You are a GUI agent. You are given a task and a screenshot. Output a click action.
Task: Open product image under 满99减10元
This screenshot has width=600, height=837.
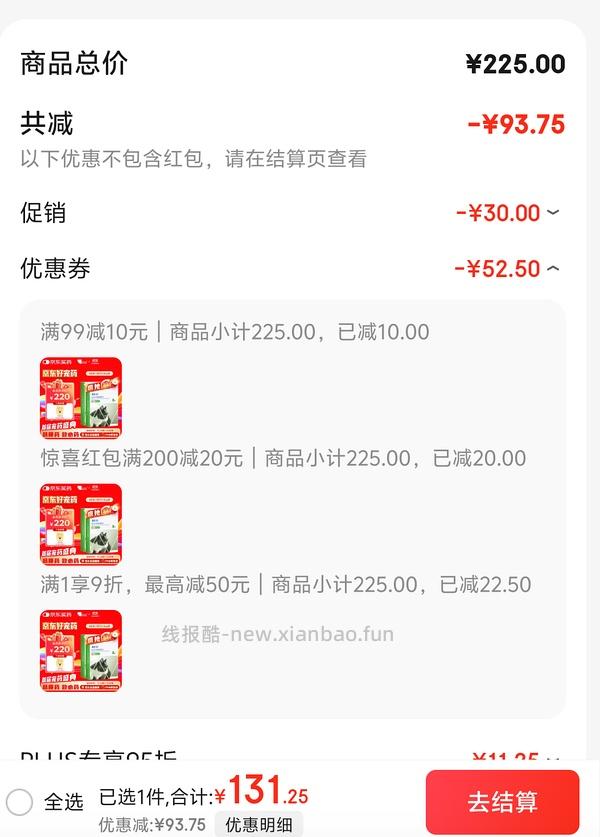tap(81, 398)
